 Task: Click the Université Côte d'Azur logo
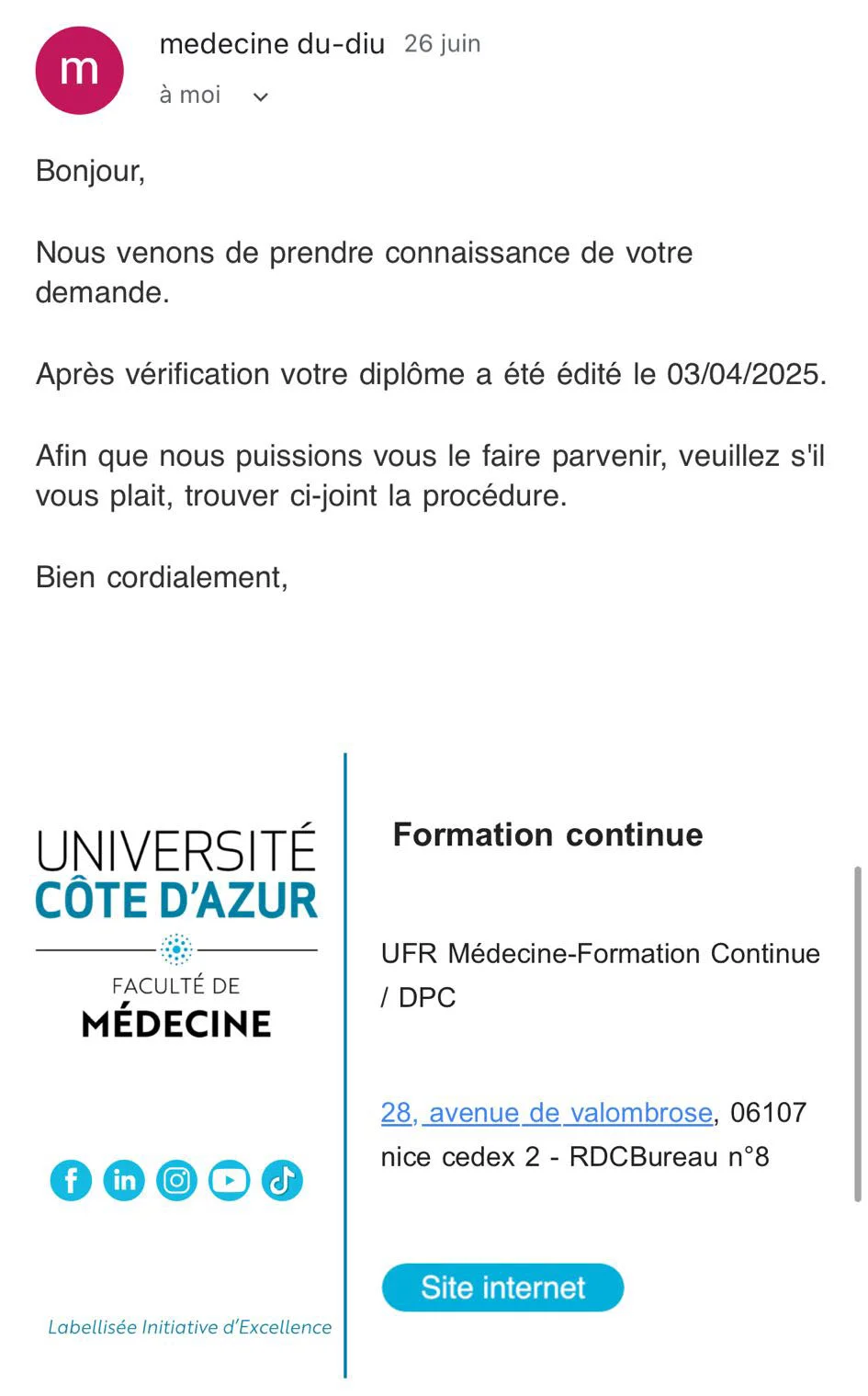point(176,868)
